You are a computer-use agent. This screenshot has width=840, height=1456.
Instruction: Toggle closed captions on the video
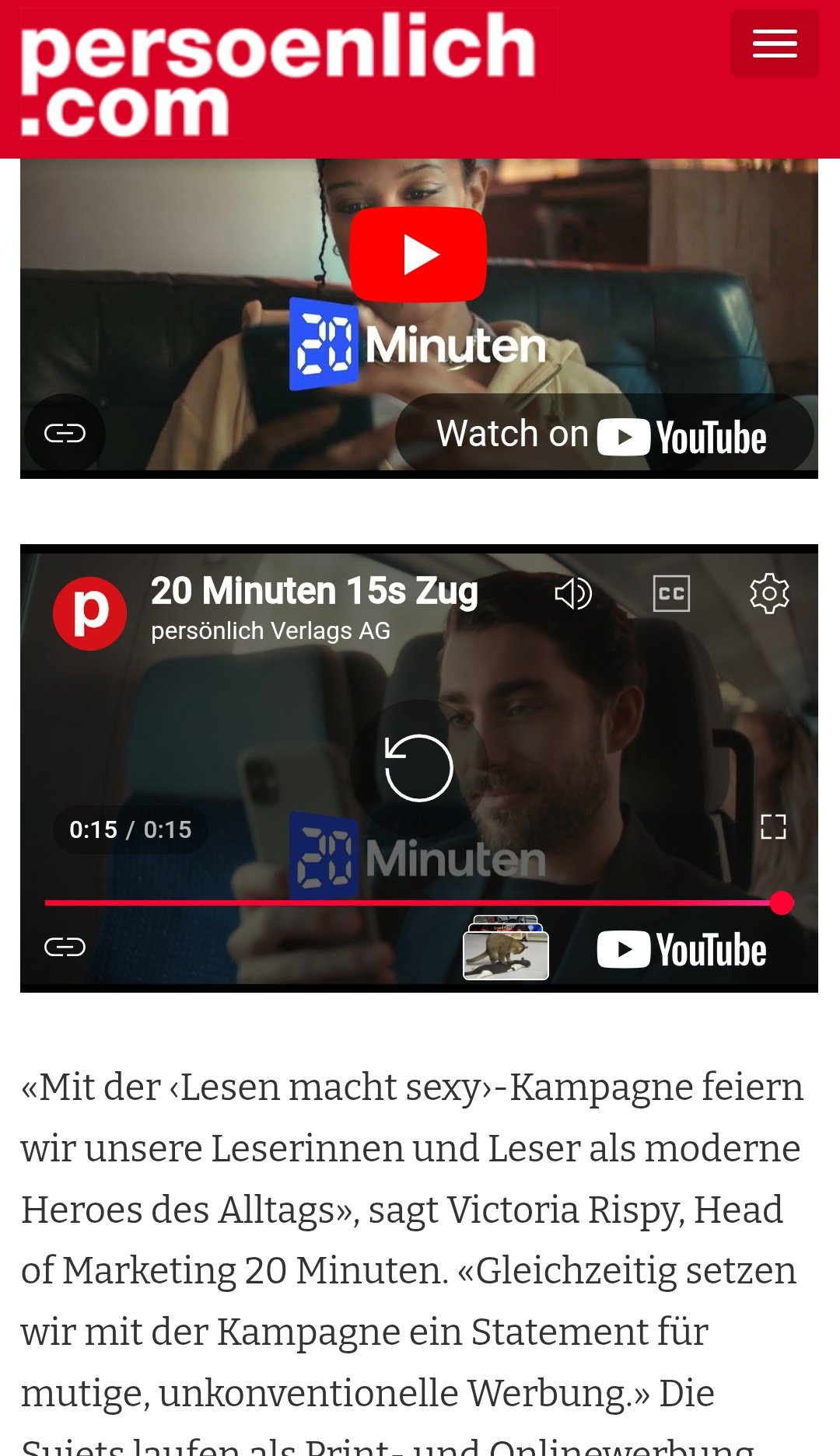coord(671,594)
